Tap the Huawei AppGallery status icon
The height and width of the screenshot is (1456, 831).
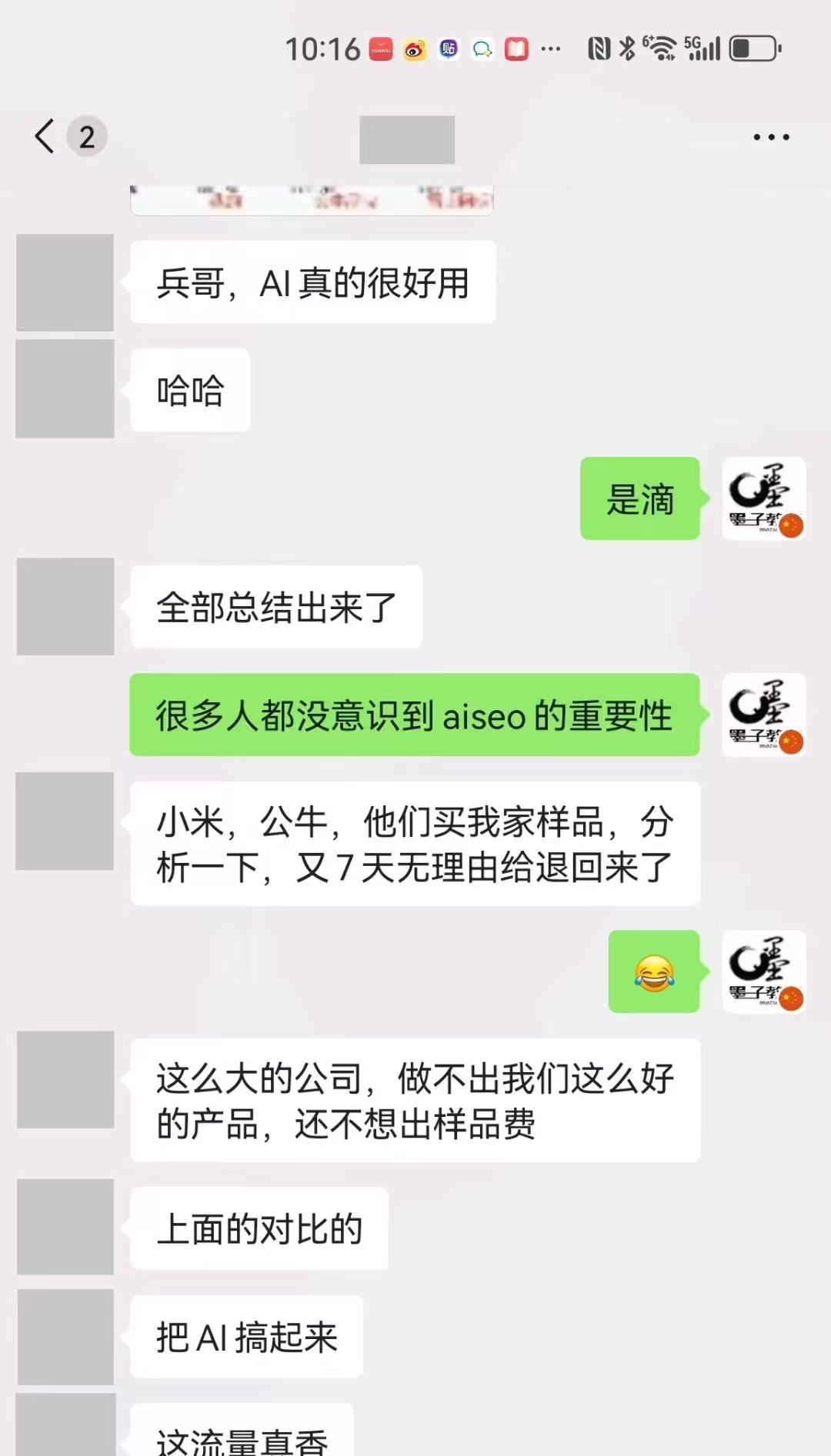click(x=379, y=48)
